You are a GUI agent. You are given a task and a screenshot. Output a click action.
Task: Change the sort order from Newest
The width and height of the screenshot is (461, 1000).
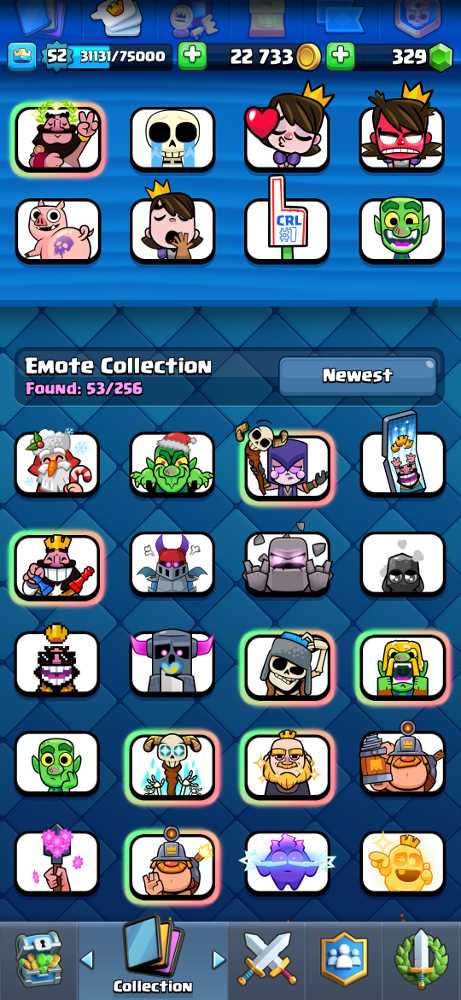point(358,376)
